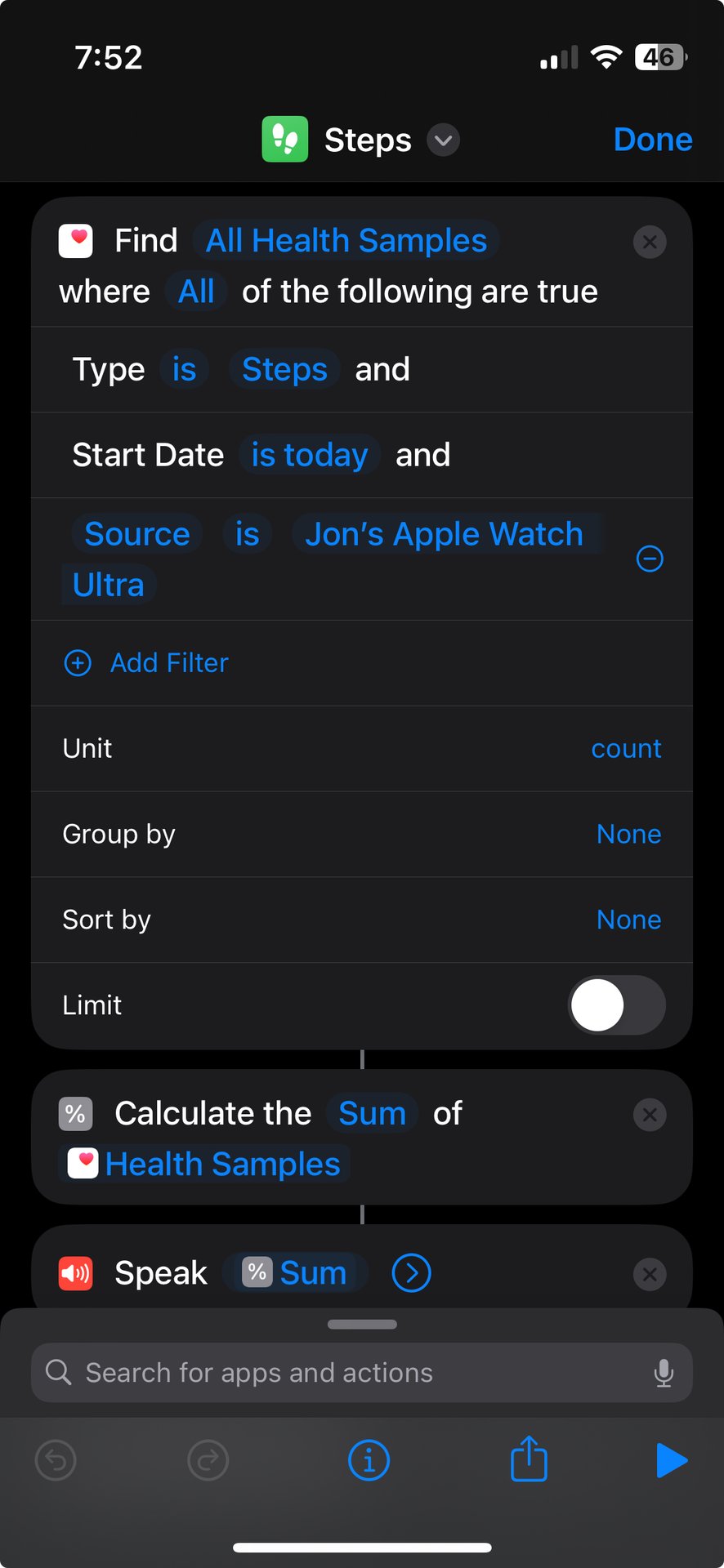The width and height of the screenshot is (724, 1568).
Task: Tap Done to finish editing shortcut
Action: click(x=652, y=140)
